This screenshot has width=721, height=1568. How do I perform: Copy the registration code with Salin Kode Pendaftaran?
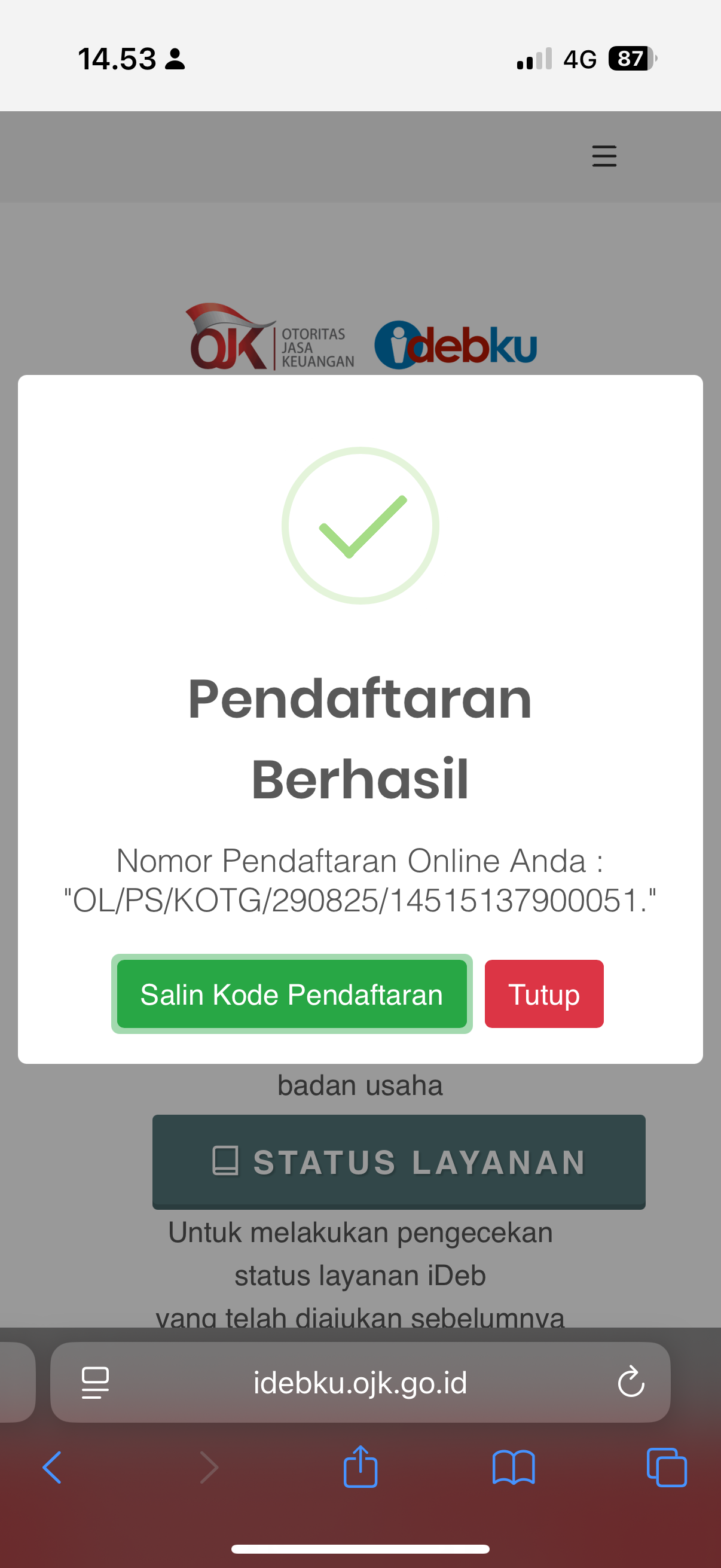tap(291, 994)
